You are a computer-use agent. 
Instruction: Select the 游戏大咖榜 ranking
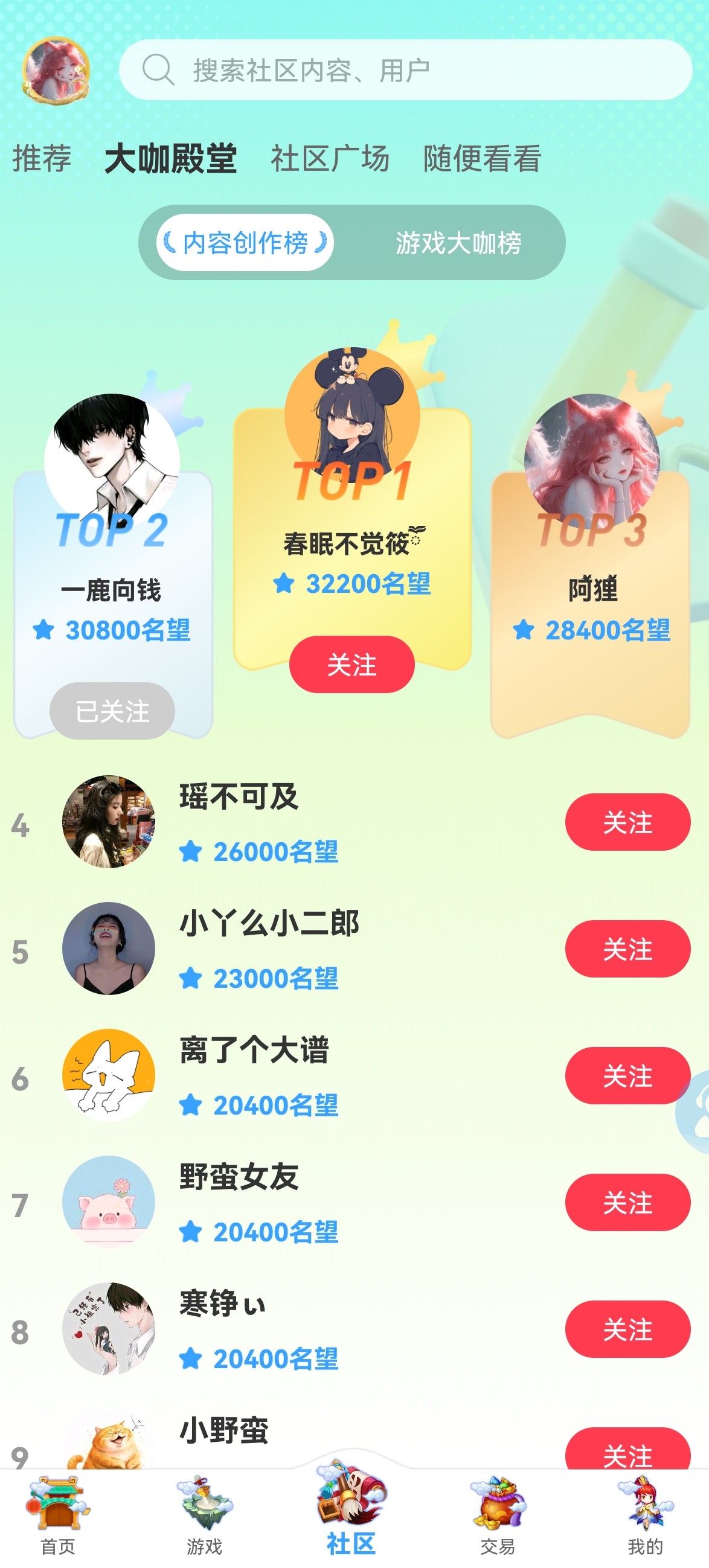point(458,243)
